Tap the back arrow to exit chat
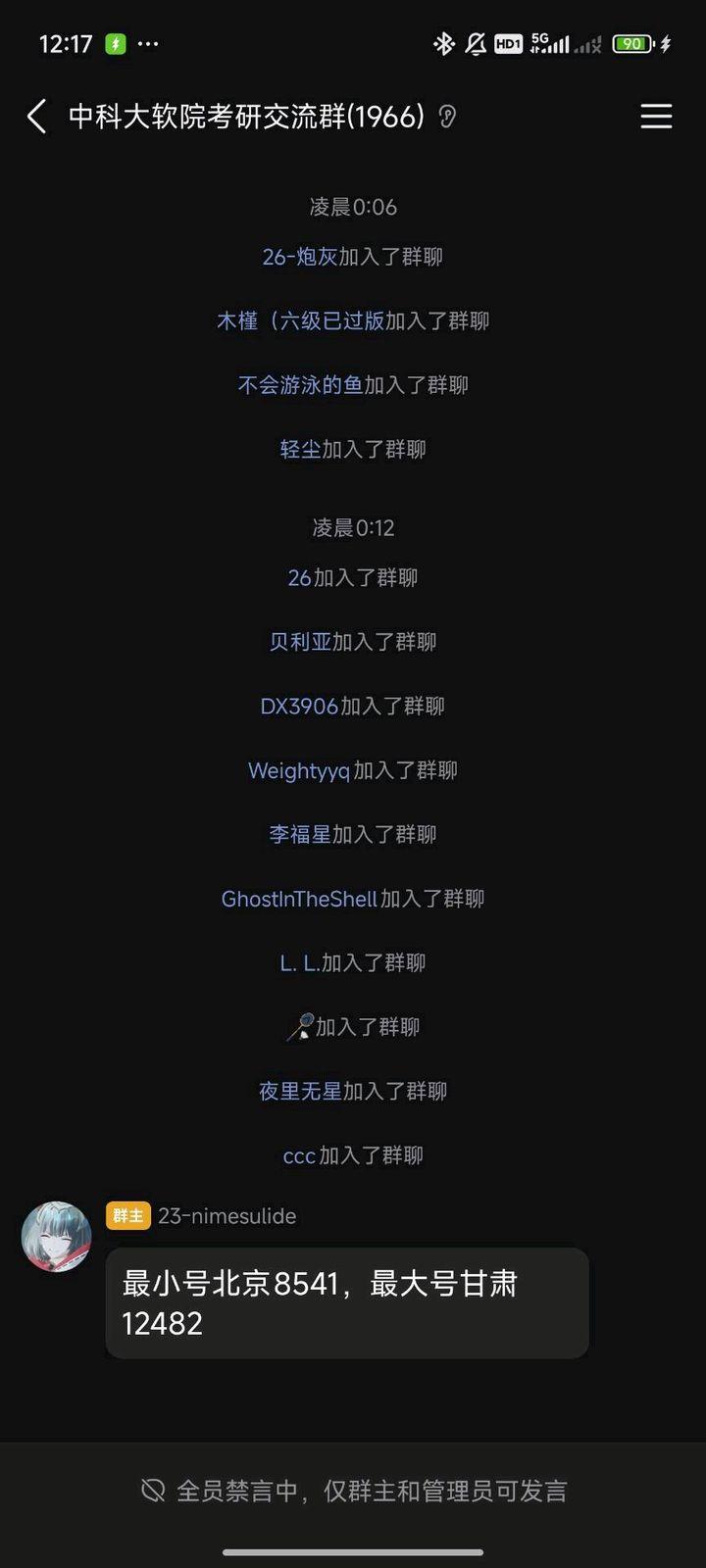 [x=36, y=116]
